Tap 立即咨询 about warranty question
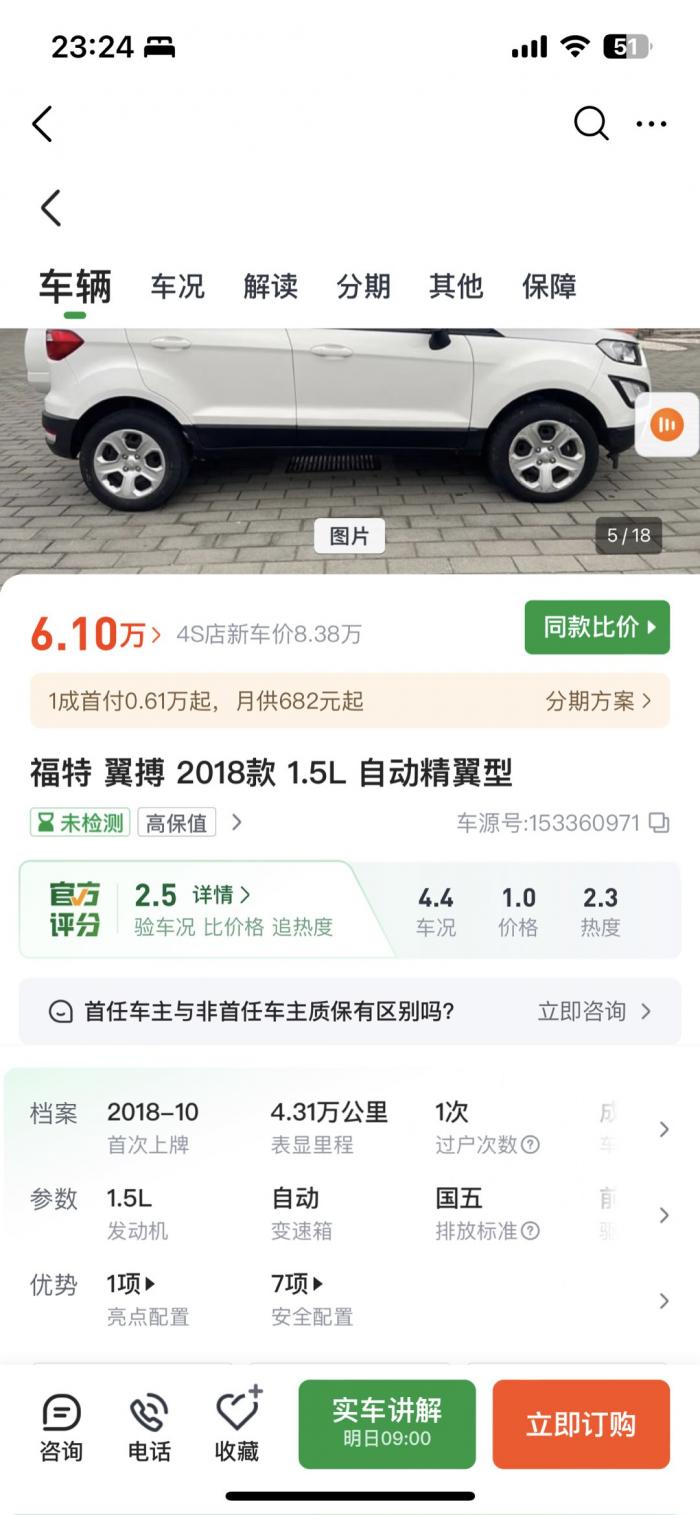The image size is (700, 1515). [594, 1011]
